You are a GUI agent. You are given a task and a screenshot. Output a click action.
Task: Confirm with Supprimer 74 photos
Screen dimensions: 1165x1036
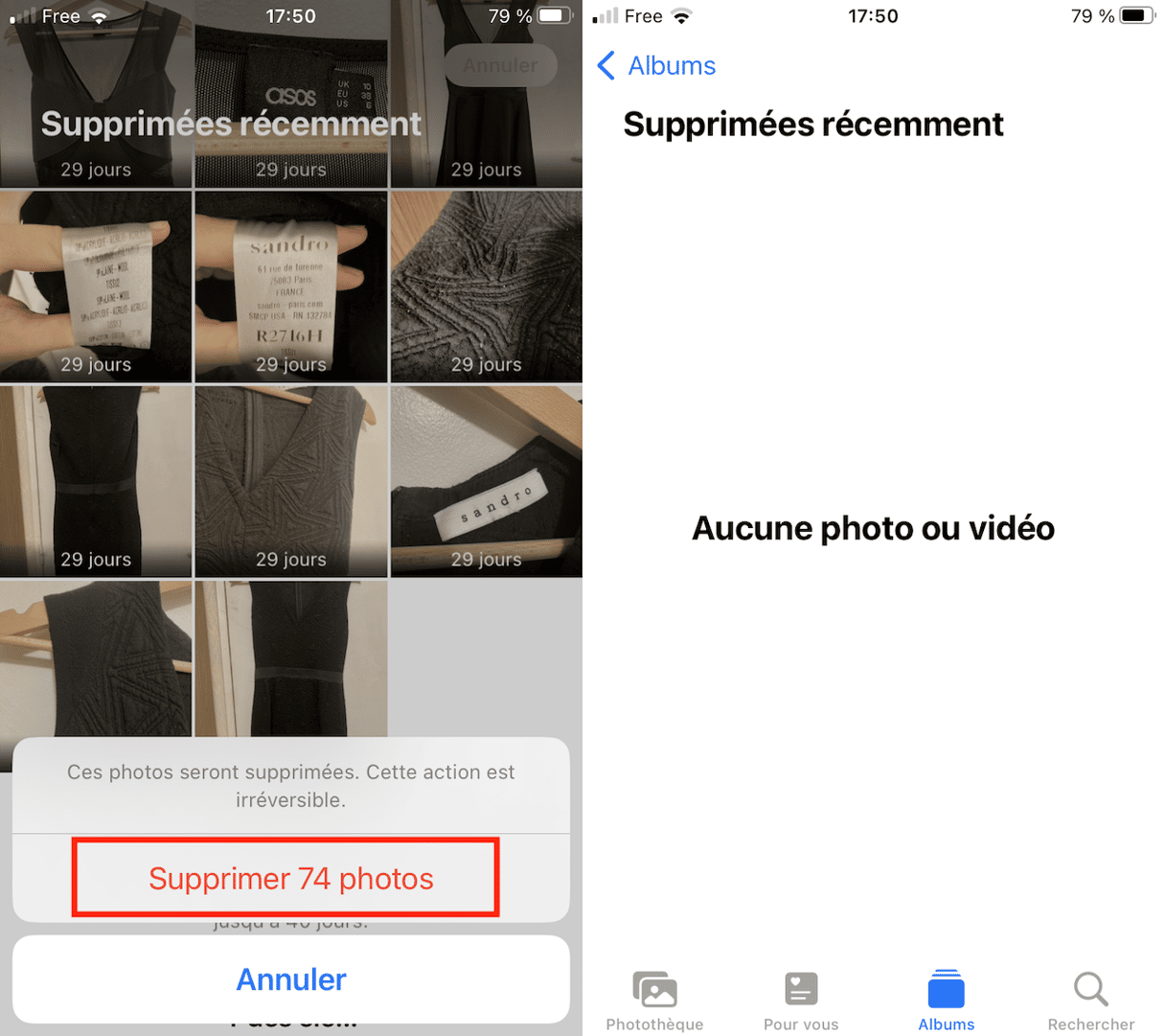point(290,878)
